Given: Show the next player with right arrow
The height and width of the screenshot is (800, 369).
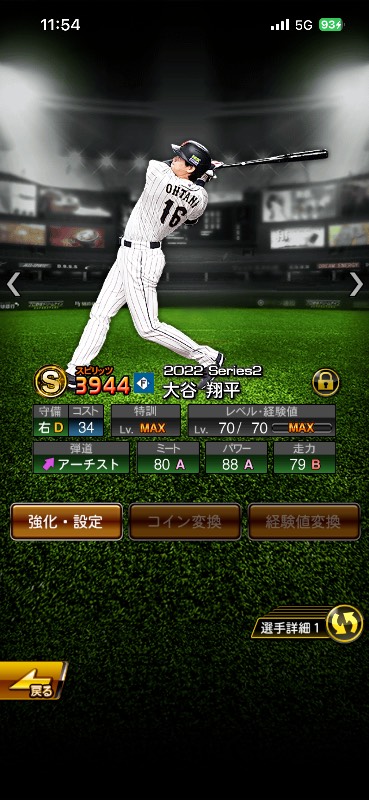Looking at the screenshot, I should click(356, 284).
